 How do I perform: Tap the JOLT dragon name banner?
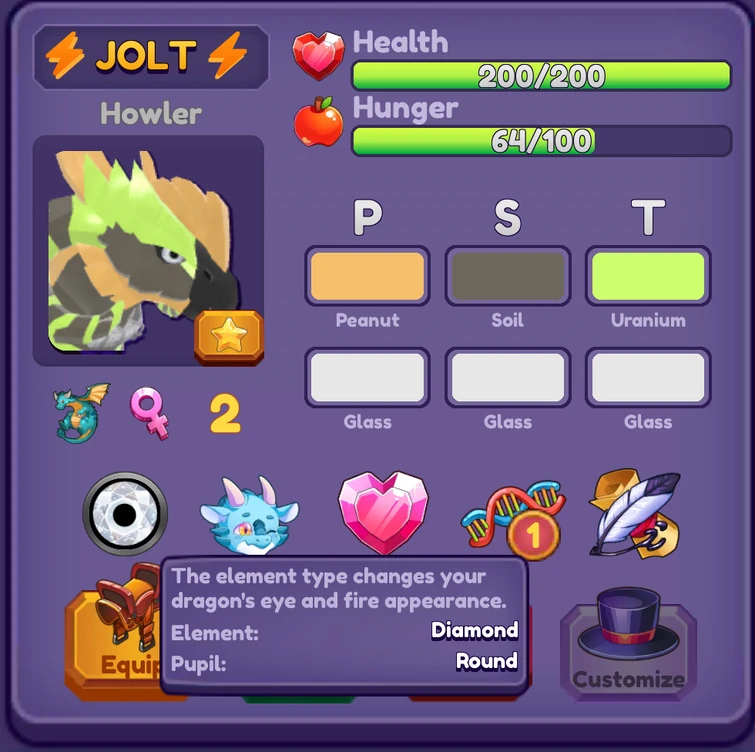[151, 58]
